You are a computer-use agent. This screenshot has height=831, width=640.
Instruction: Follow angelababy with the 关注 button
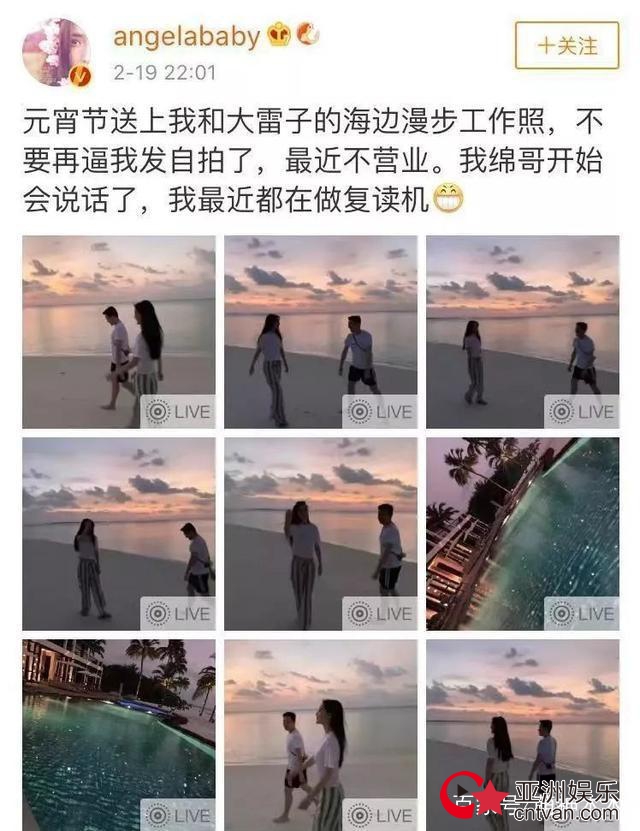tap(566, 45)
